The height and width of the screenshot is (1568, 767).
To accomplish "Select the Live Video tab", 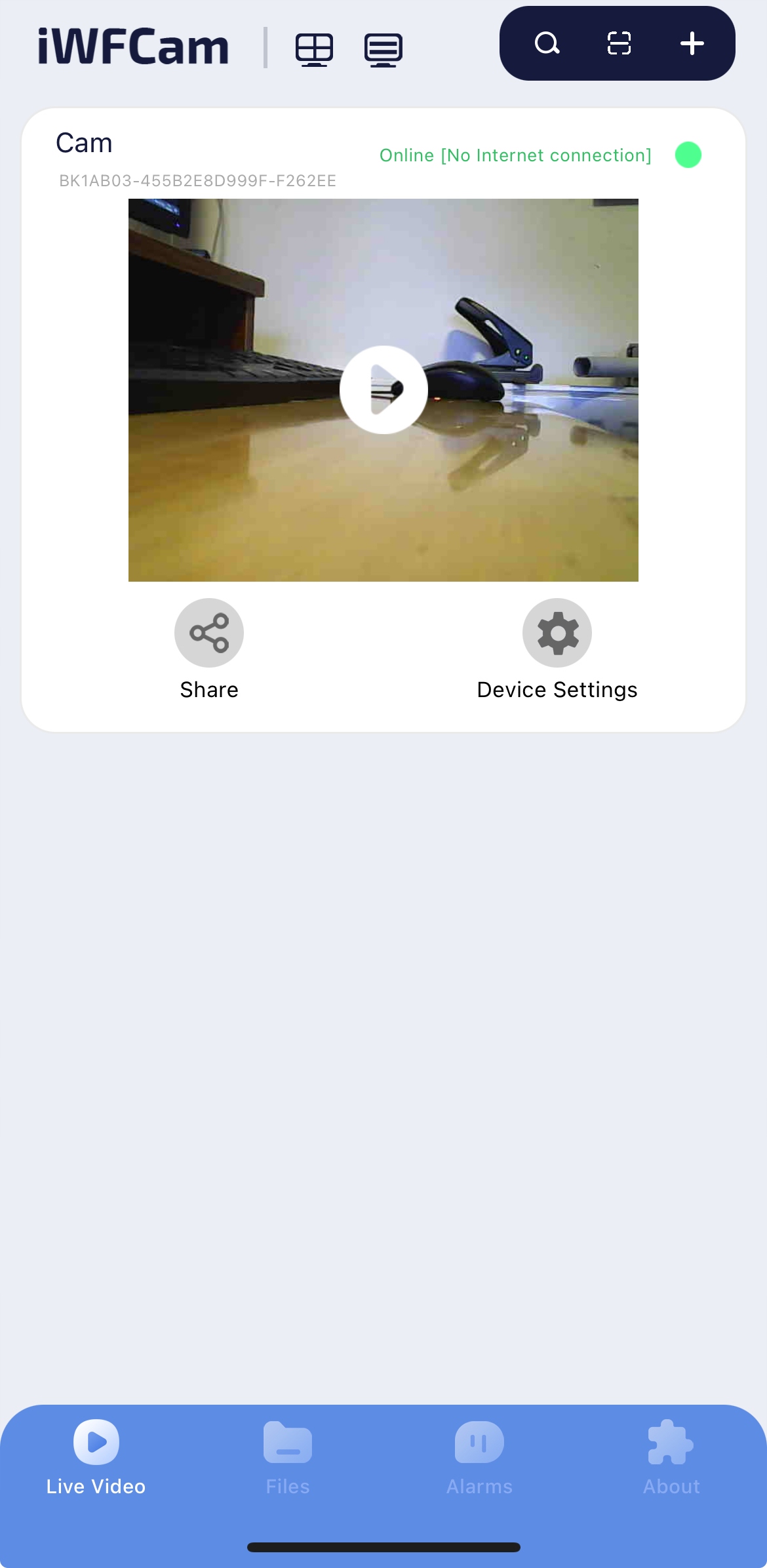I will click(x=96, y=1457).
